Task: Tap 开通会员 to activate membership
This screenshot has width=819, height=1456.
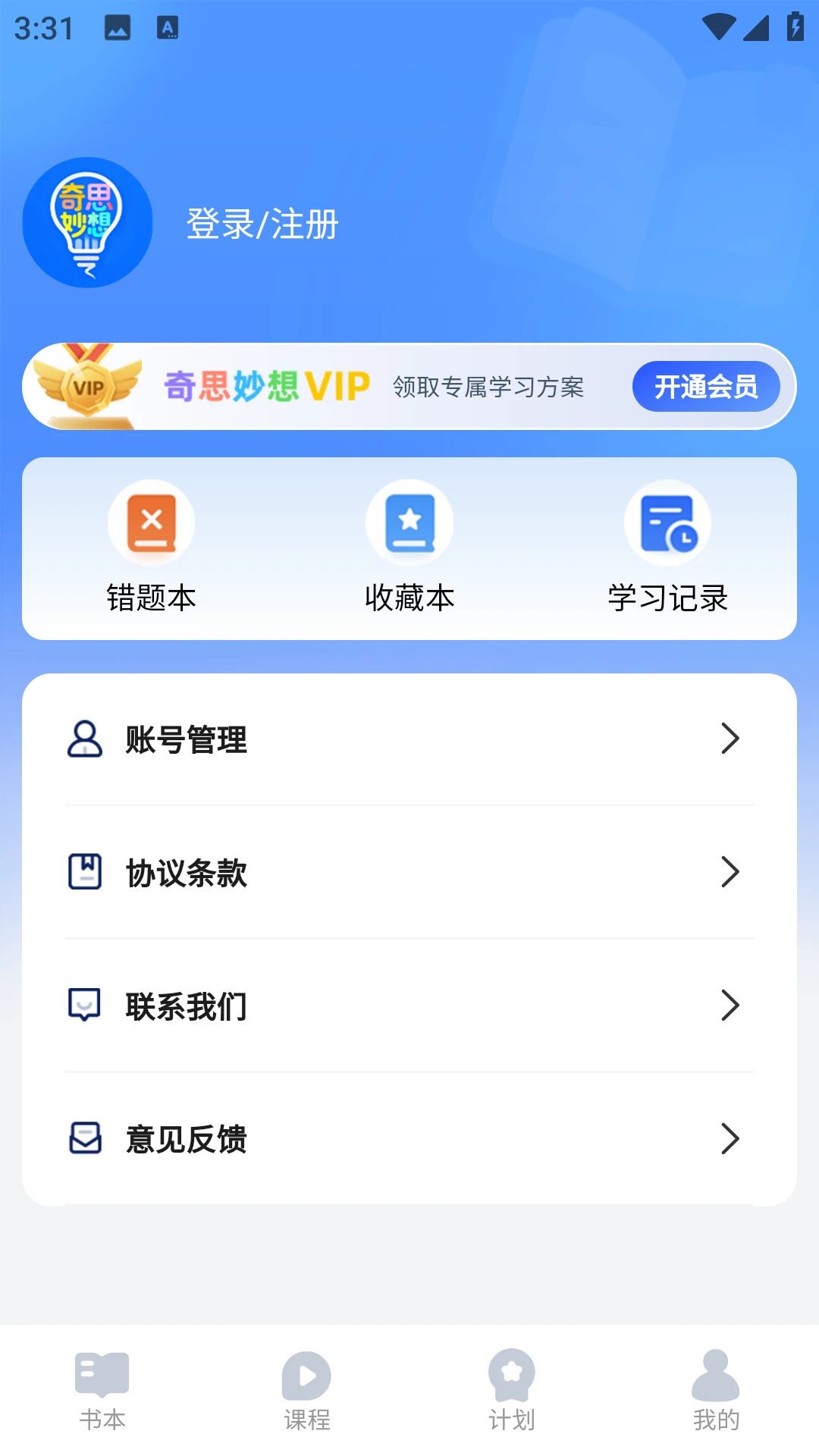Action: coord(707,386)
